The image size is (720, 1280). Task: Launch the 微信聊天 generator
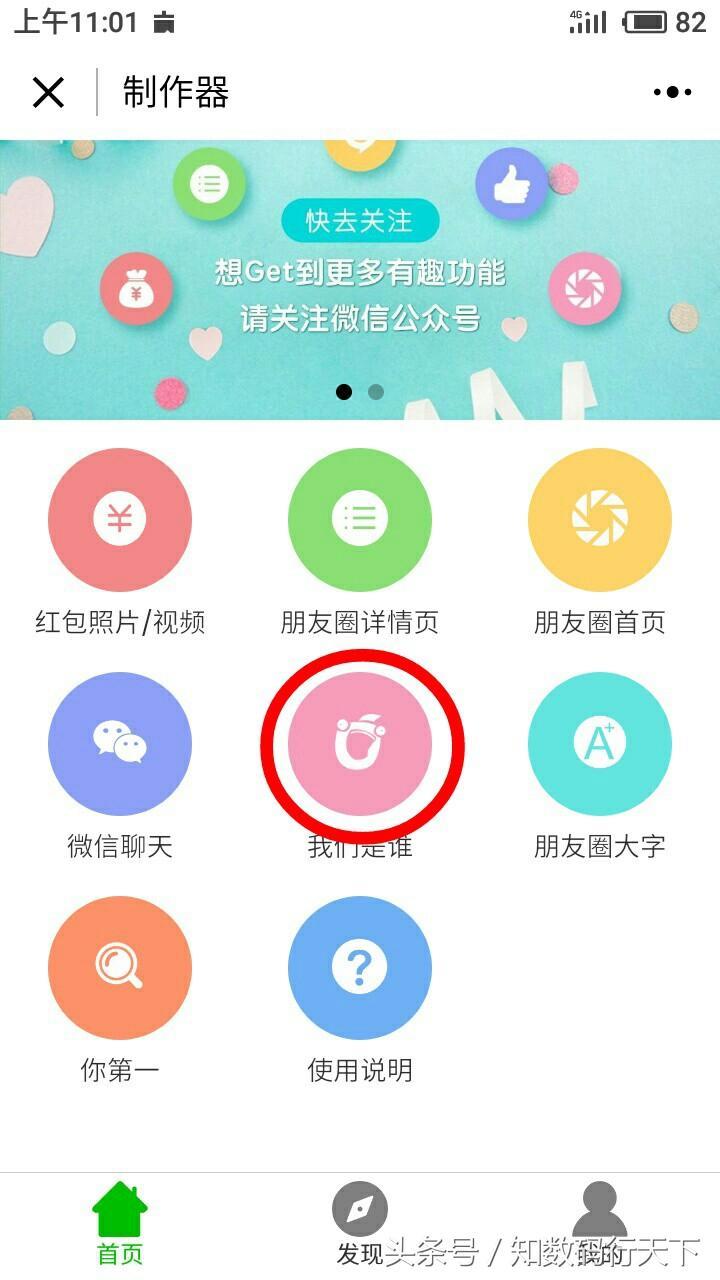(x=120, y=744)
